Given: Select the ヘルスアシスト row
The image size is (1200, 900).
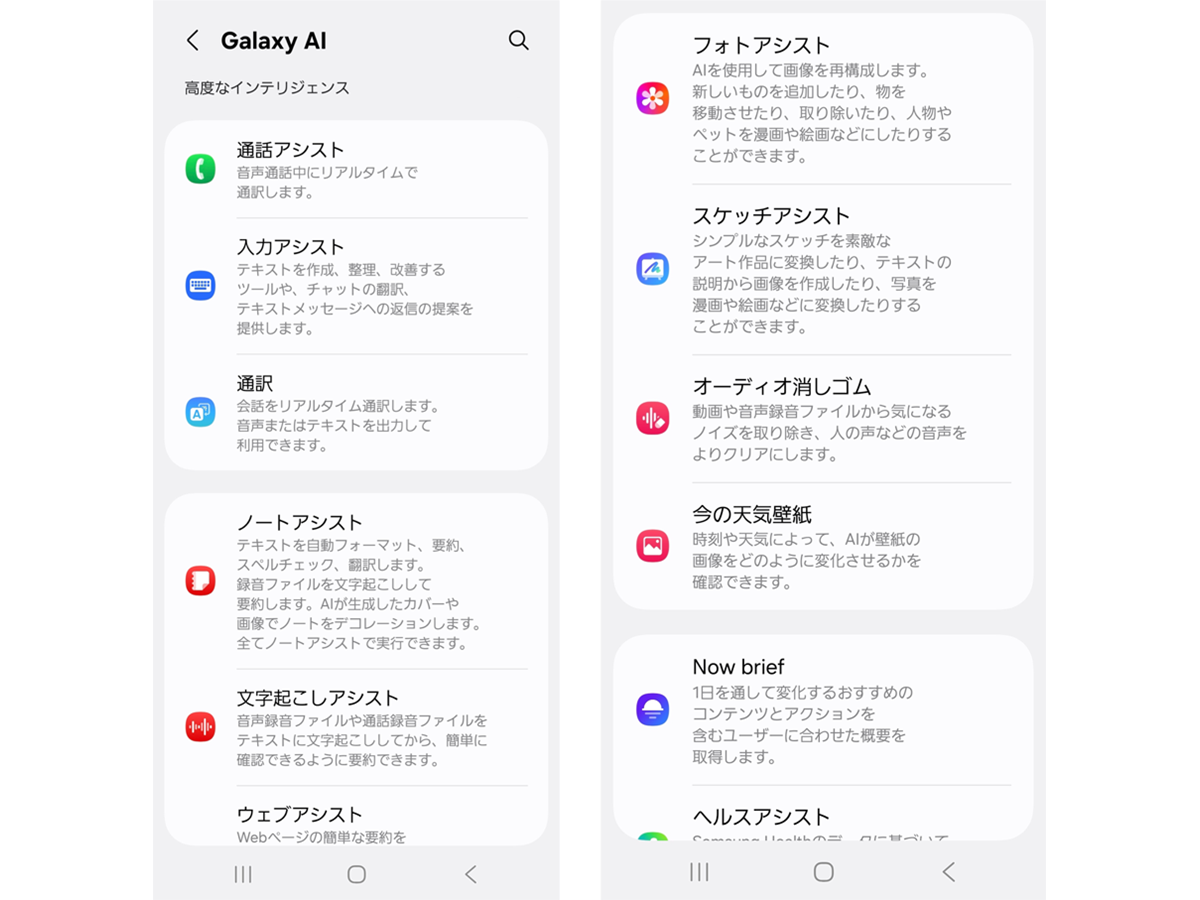Looking at the screenshot, I should point(822,820).
